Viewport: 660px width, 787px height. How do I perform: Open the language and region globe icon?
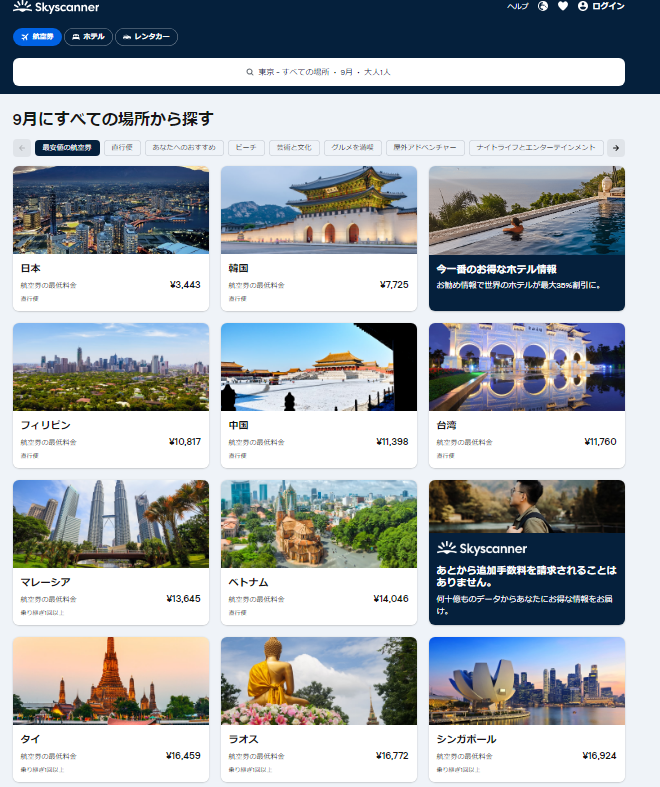(x=543, y=6)
